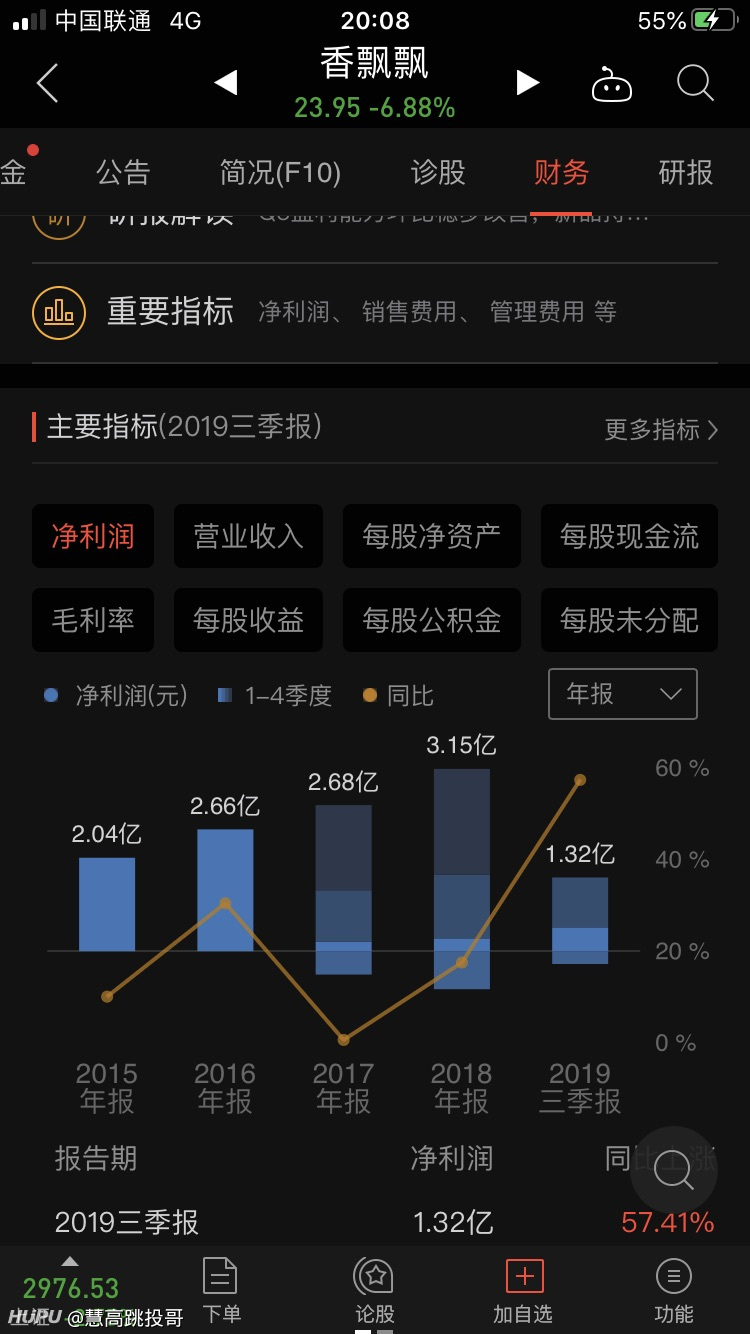Open 下单 in the bottom bar

(221, 1291)
